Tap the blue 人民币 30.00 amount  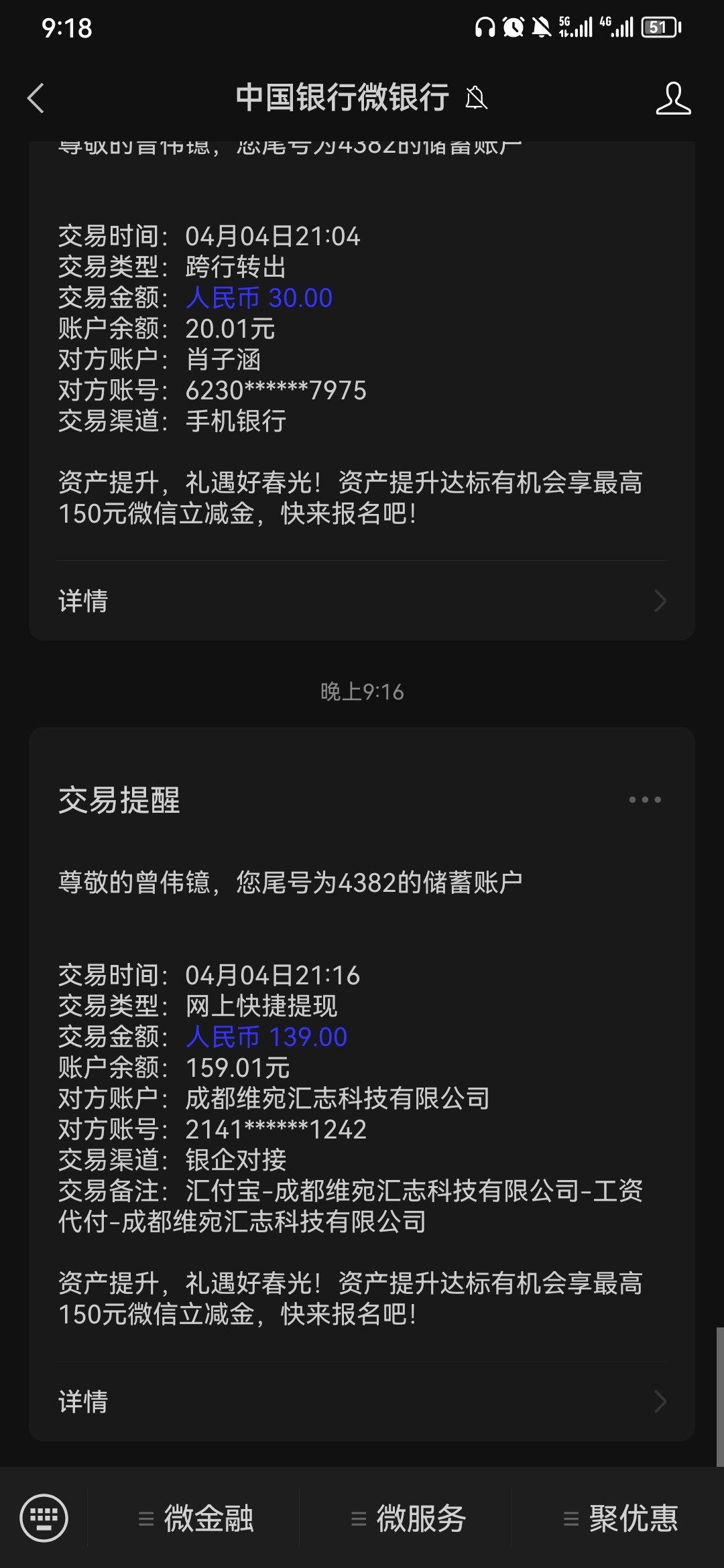(258, 297)
